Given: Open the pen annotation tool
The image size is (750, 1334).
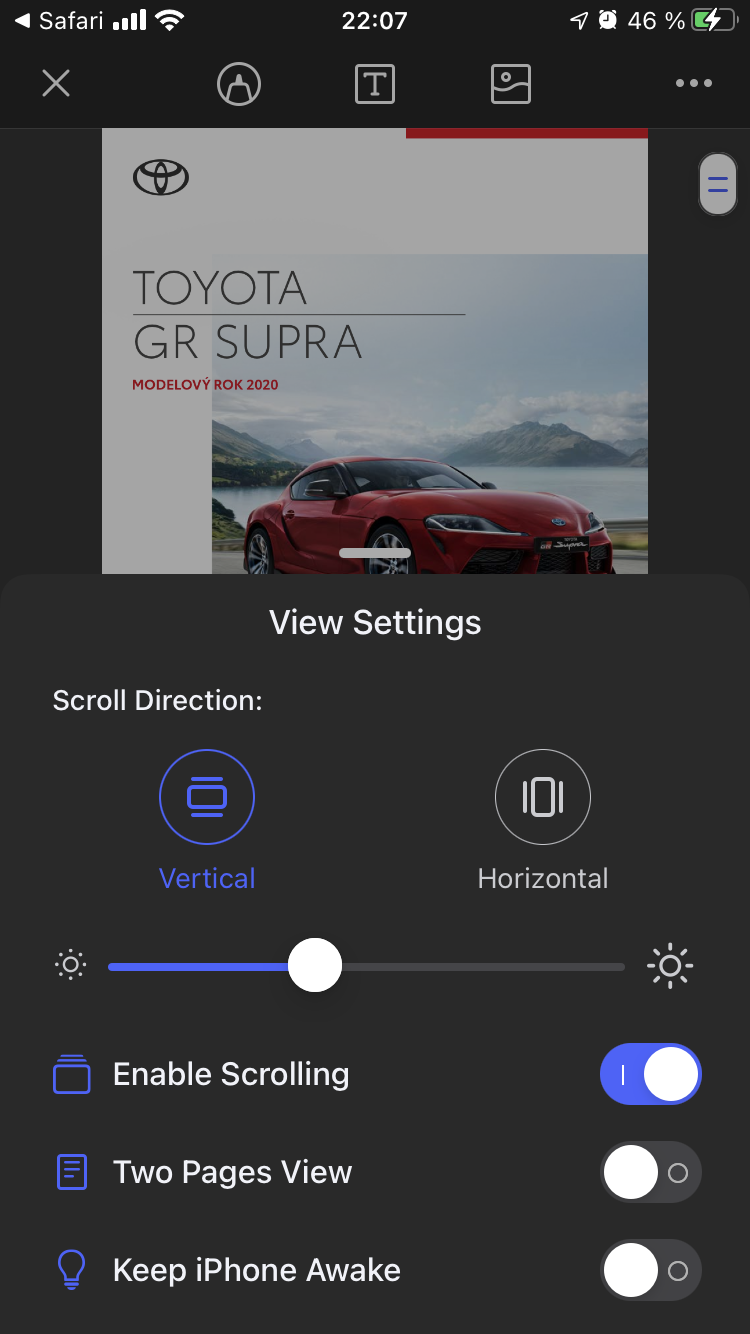Looking at the screenshot, I should click(239, 84).
